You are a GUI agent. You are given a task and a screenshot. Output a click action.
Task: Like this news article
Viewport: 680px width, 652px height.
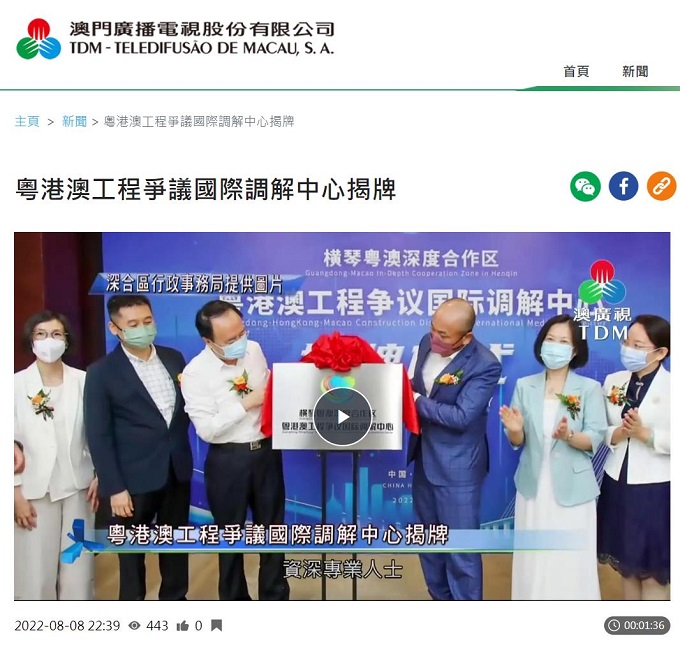pos(183,626)
